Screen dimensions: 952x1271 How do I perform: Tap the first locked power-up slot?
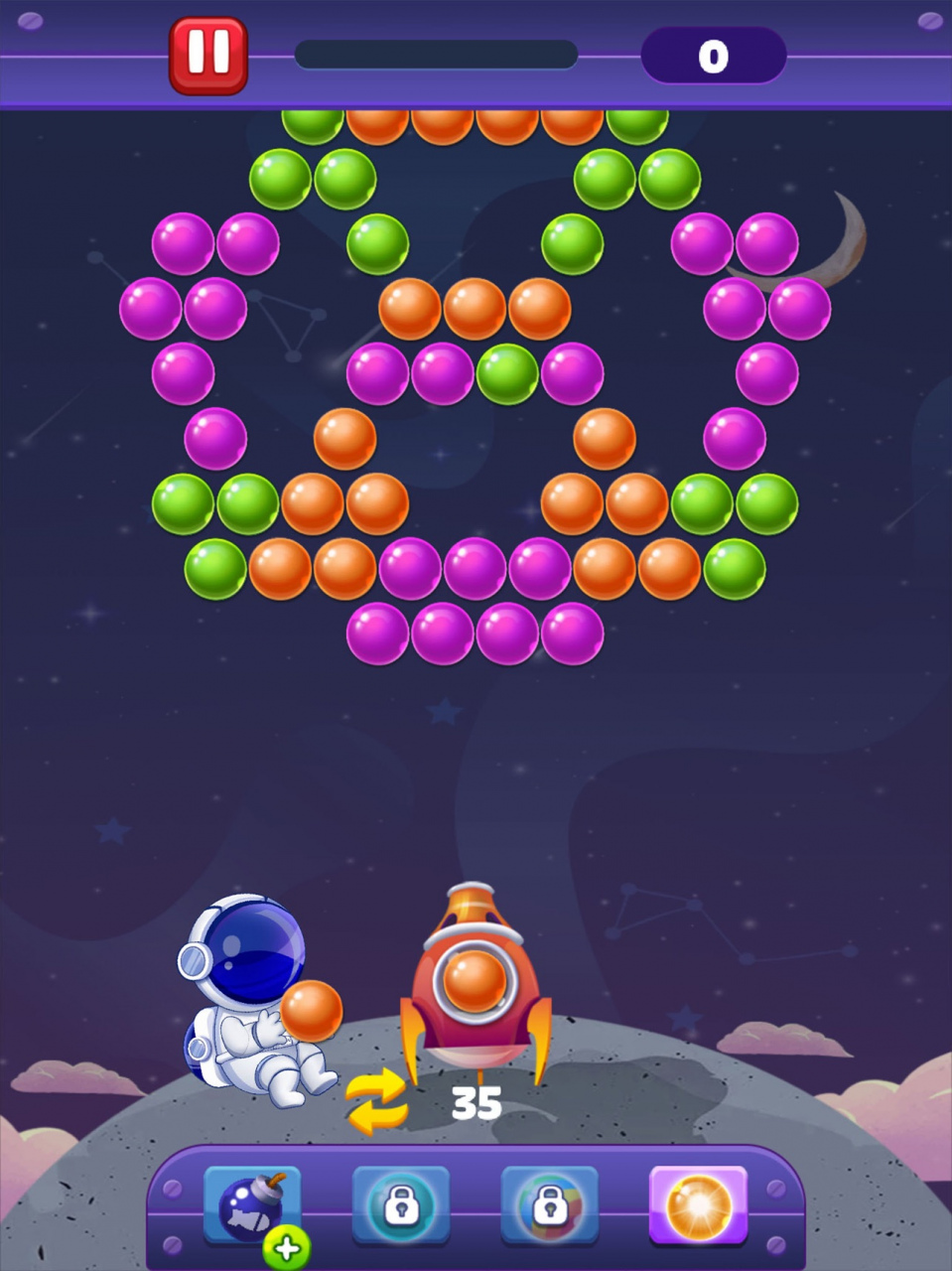401,1205
